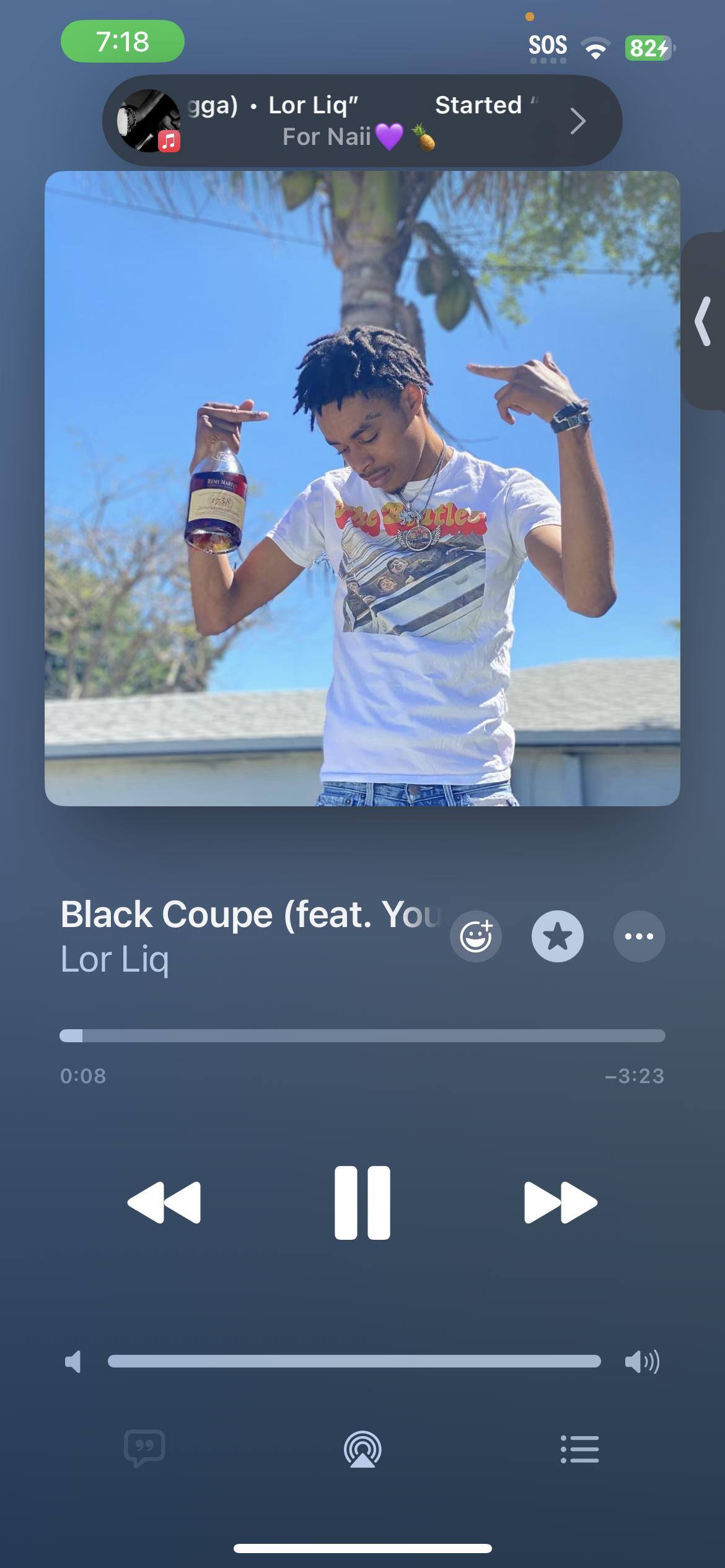
Task: Go back to the previous track
Action: coord(164,1203)
